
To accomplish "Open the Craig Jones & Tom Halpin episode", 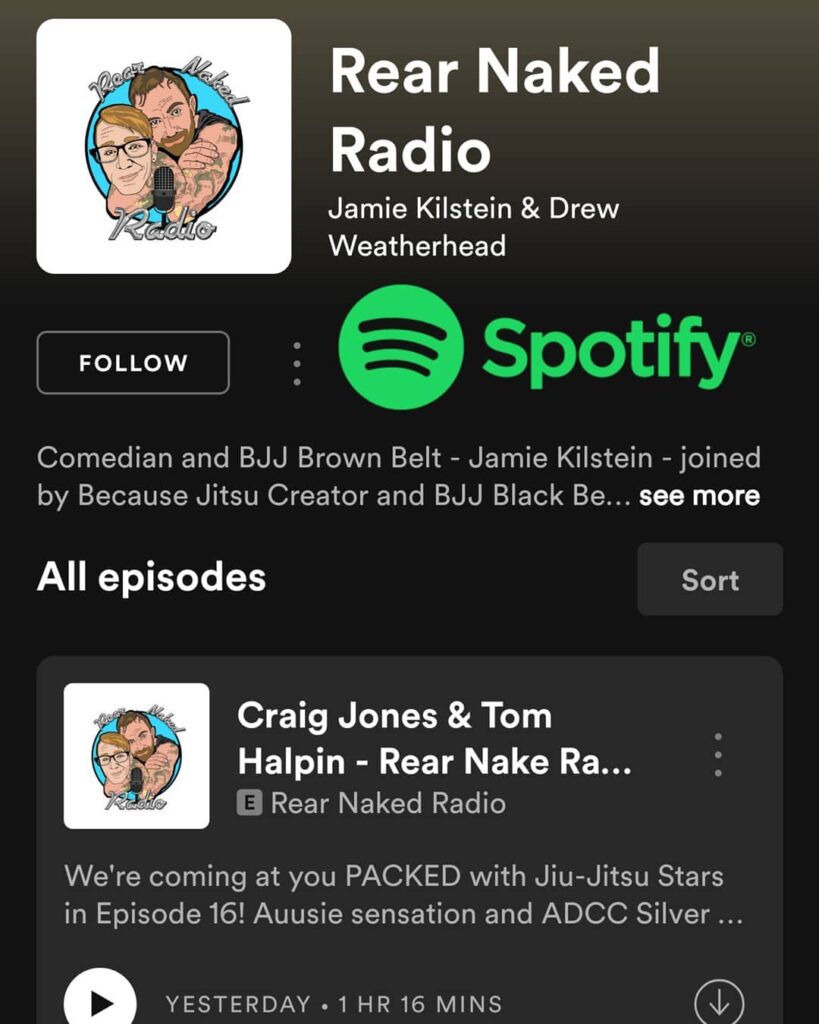I will pos(434,739).
